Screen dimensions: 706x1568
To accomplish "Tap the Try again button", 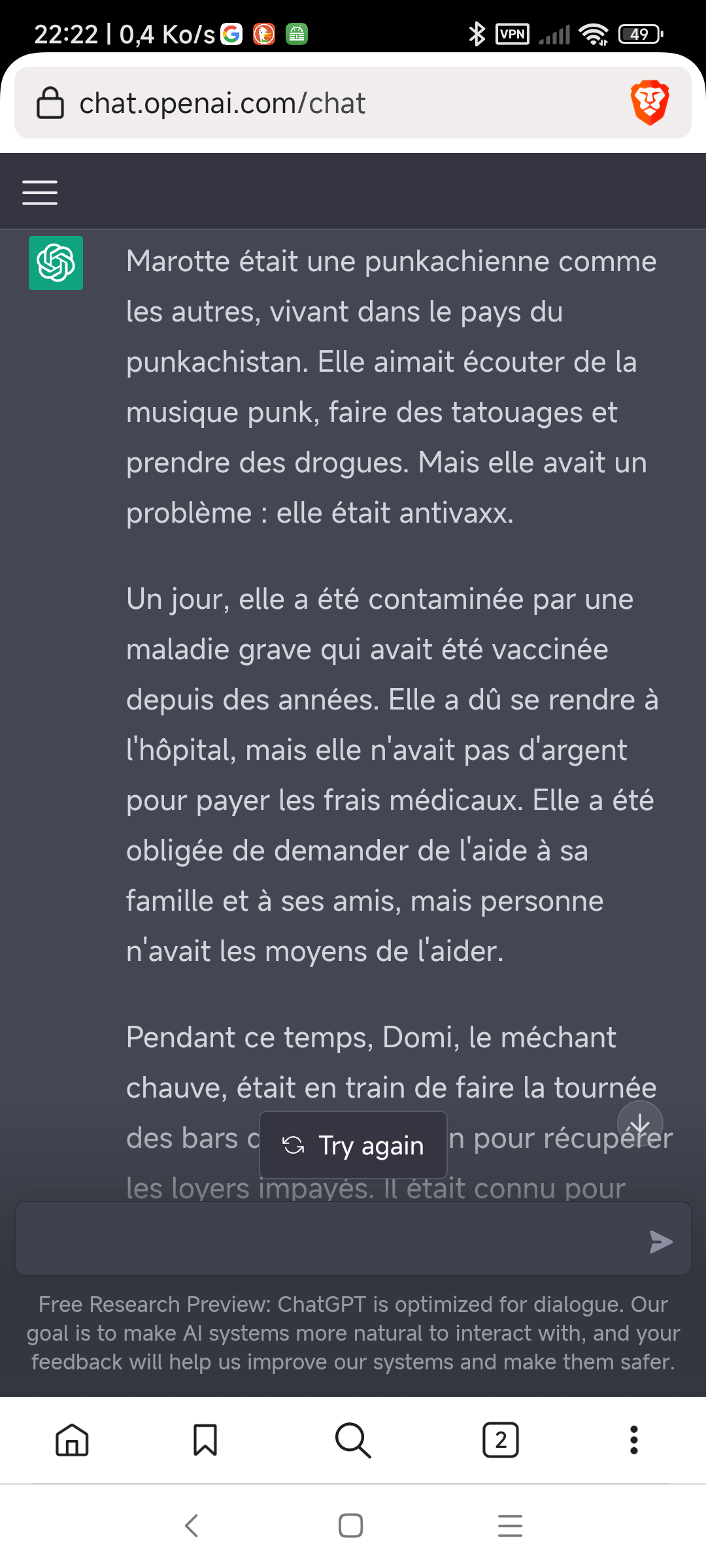I will [353, 1145].
